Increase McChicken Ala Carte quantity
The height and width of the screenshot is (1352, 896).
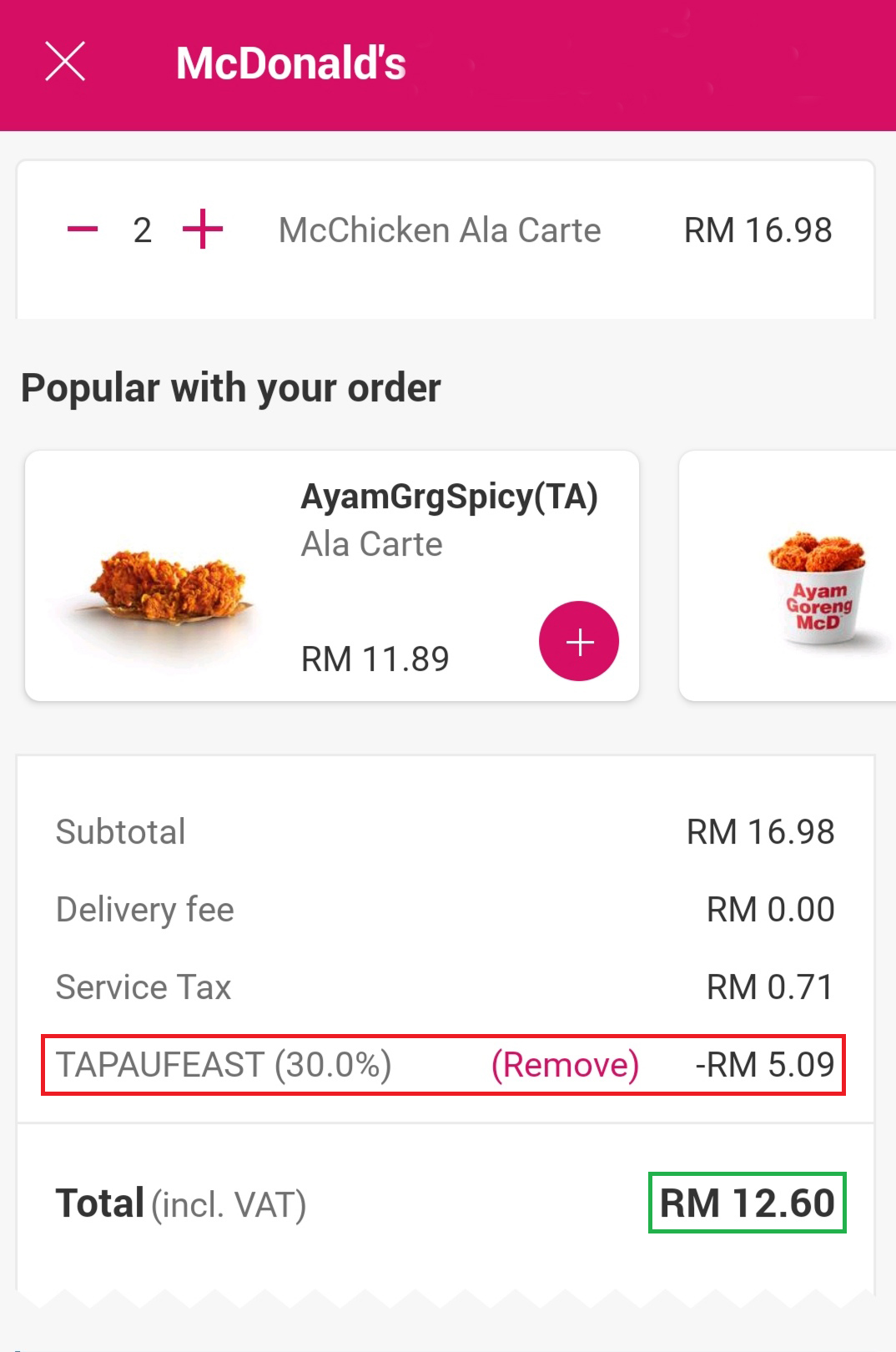click(x=203, y=230)
